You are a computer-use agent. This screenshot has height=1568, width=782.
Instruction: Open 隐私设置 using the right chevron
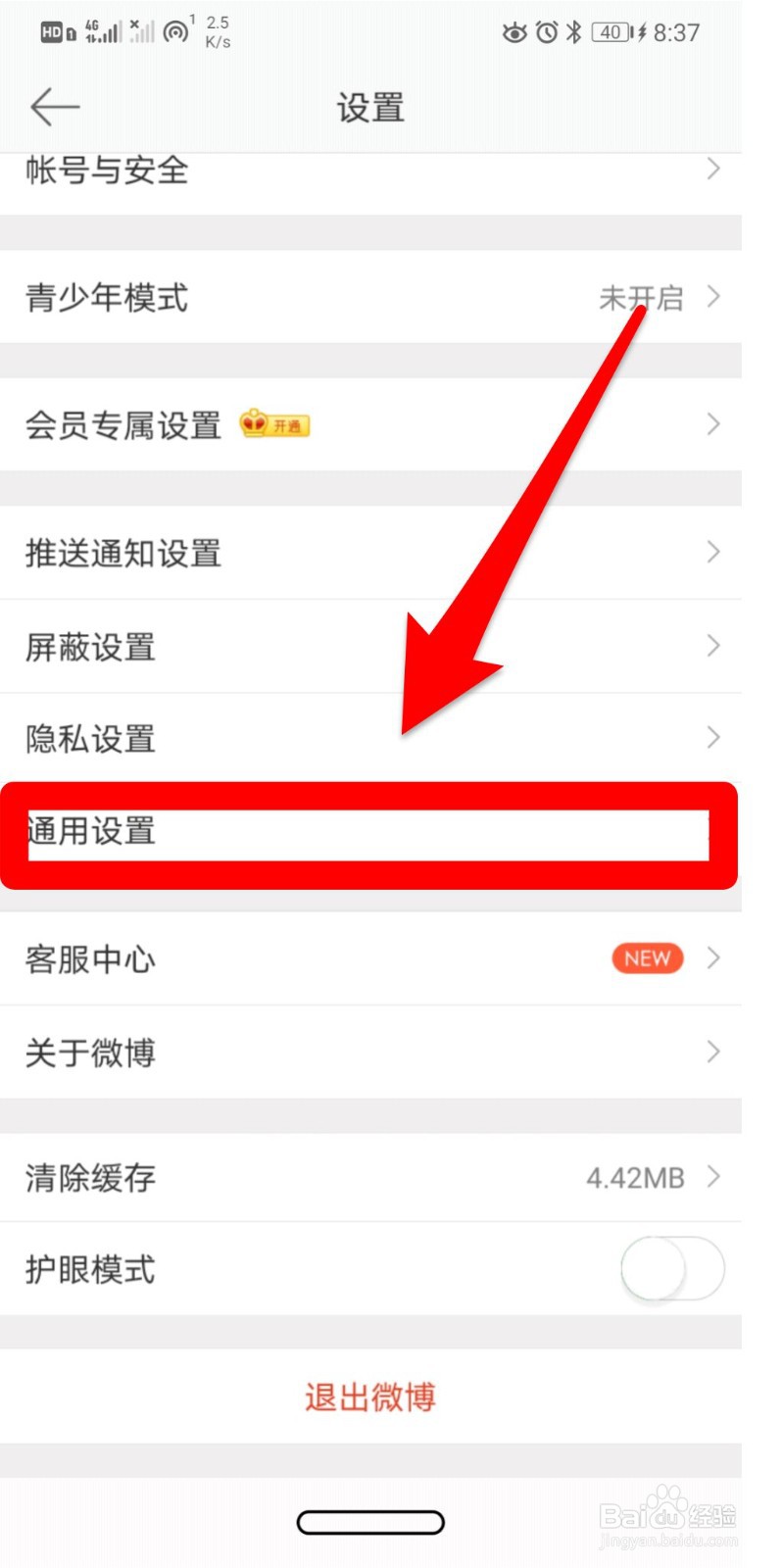click(713, 737)
